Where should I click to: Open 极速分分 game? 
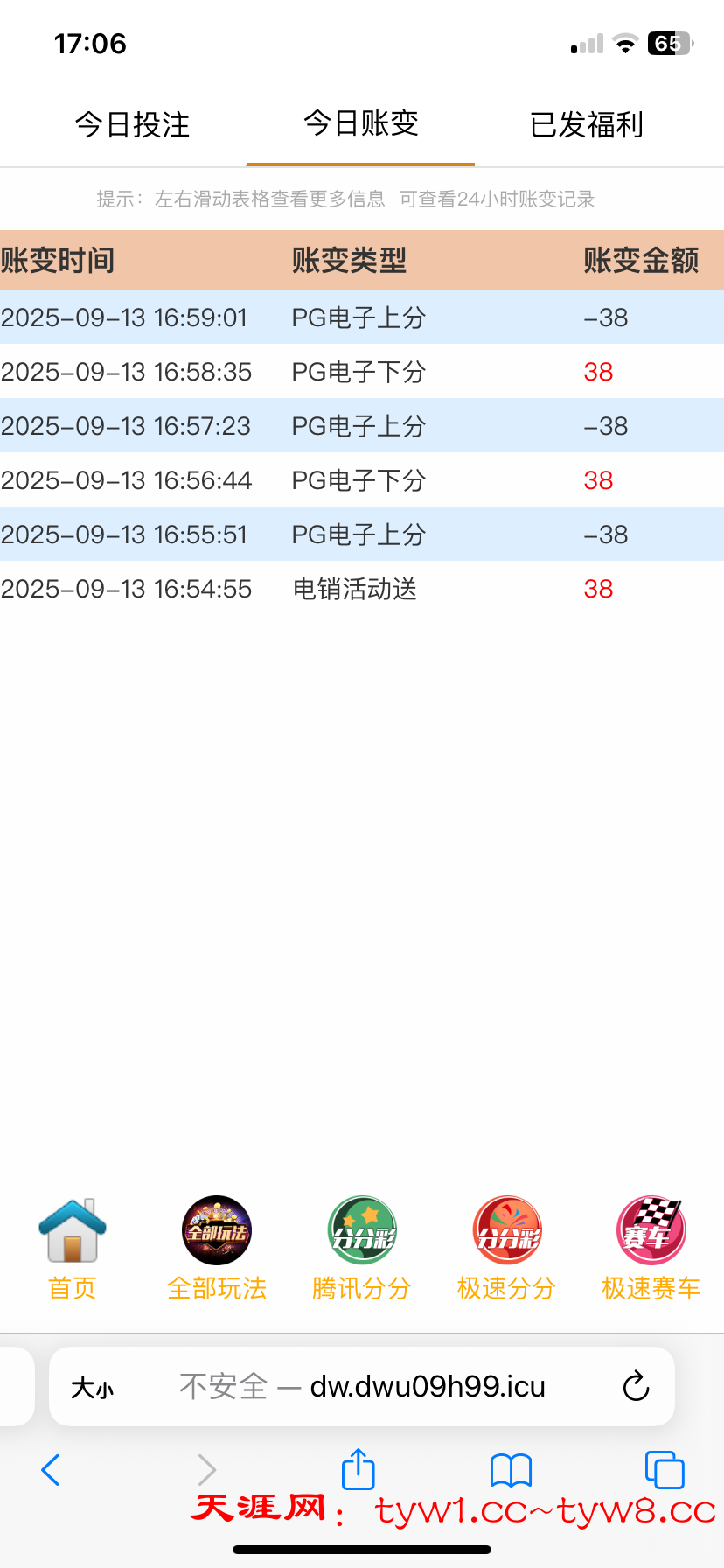click(x=507, y=1249)
